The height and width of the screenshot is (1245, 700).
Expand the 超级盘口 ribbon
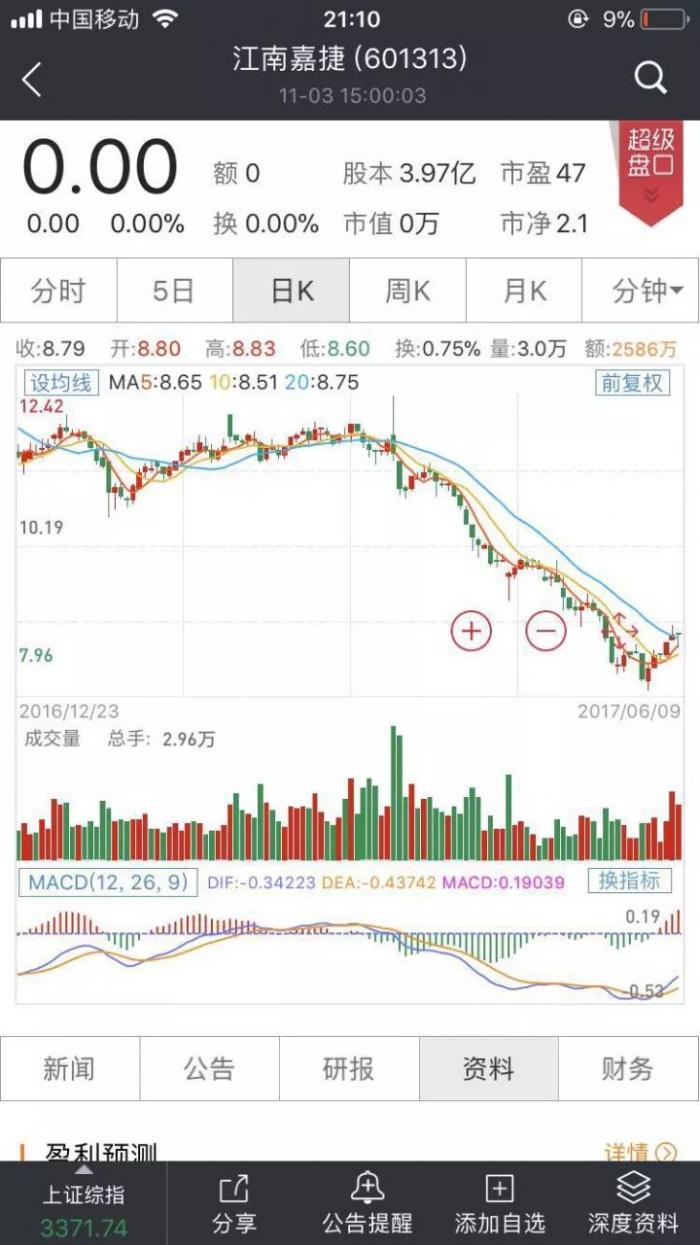coord(651,166)
